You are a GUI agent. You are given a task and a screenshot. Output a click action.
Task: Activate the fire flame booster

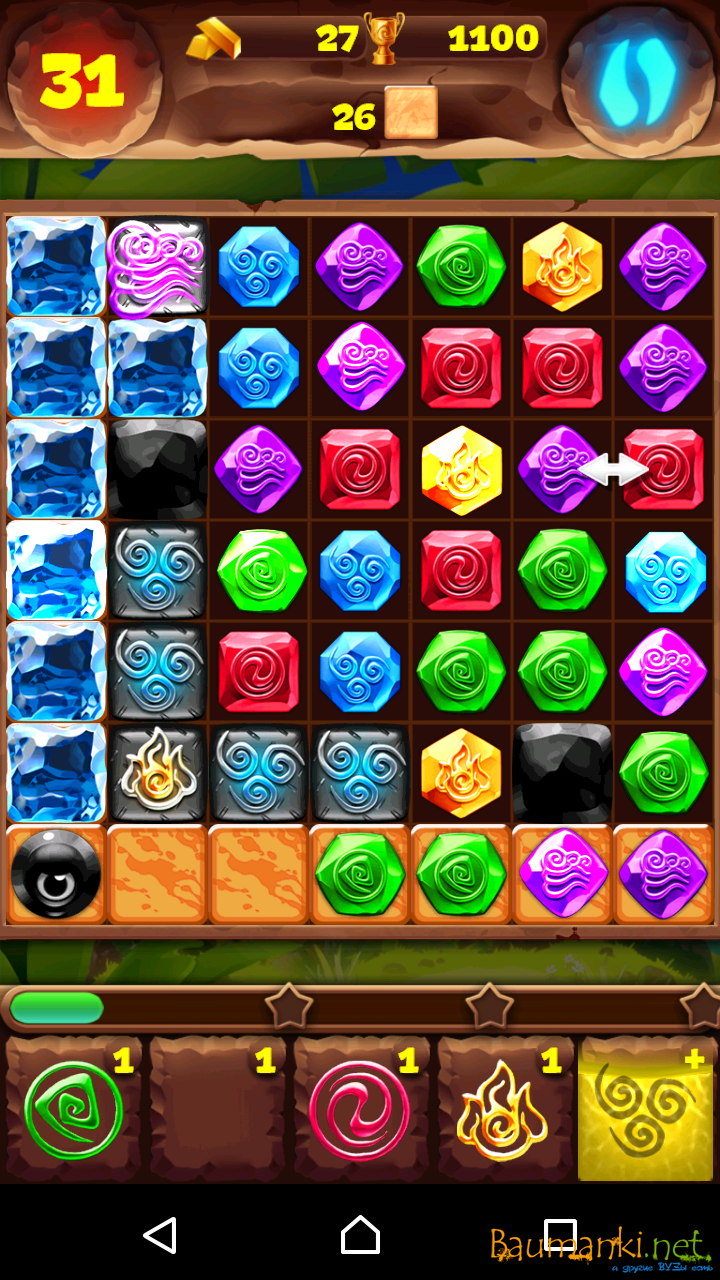(x=503, y=1110)
